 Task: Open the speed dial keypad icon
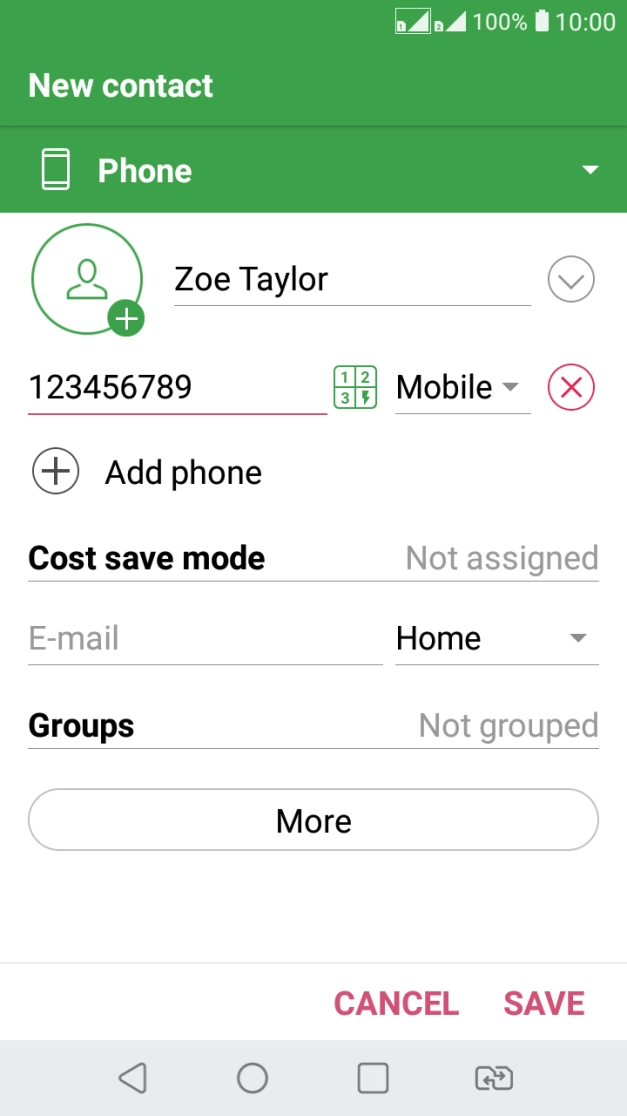355,388
